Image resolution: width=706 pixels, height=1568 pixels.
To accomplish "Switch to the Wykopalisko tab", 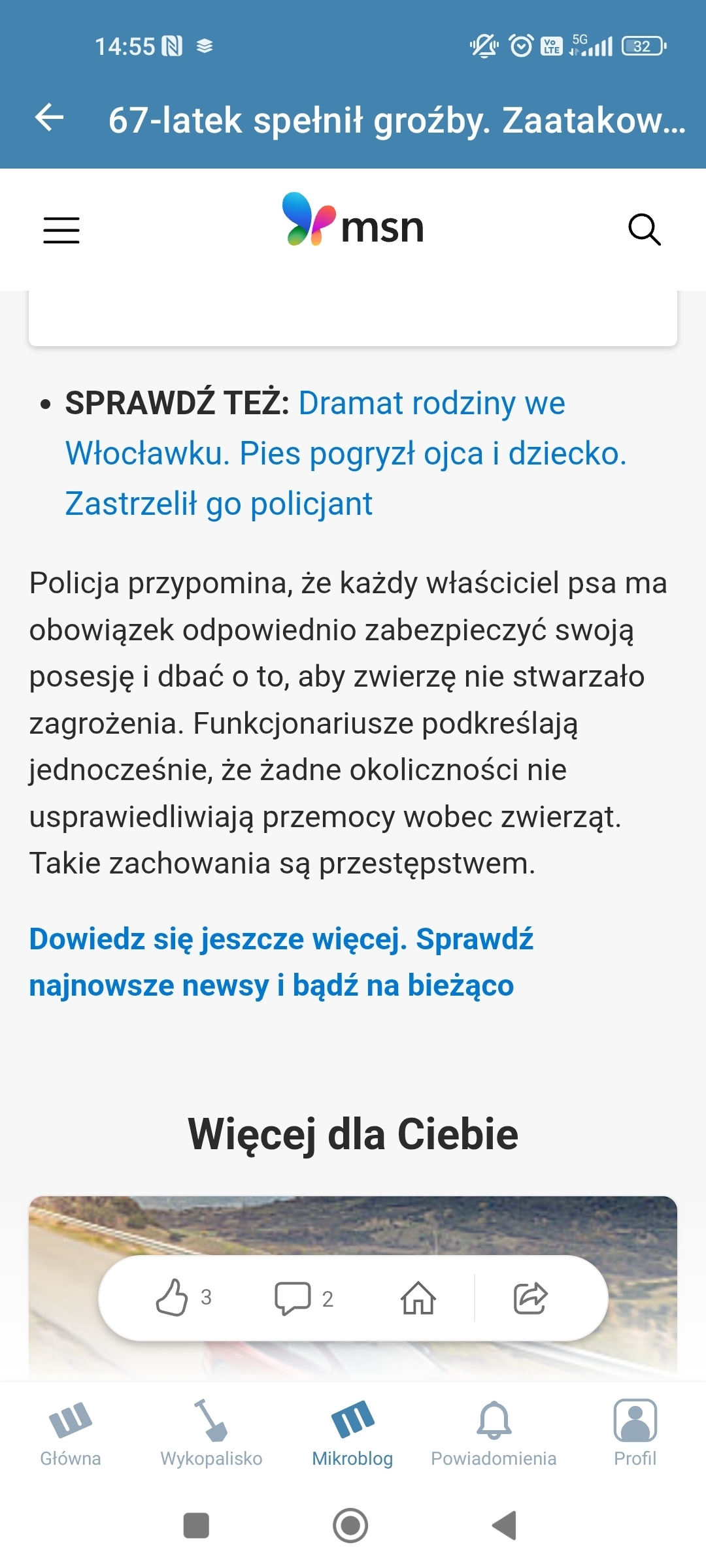I will pos(211,1433).
